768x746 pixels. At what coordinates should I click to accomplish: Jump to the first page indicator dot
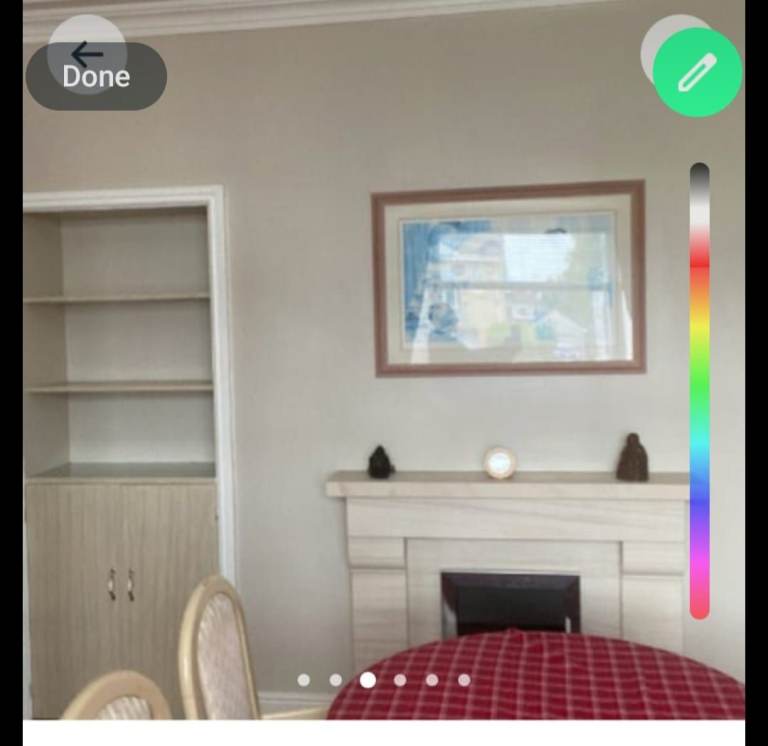coord(304,680)
